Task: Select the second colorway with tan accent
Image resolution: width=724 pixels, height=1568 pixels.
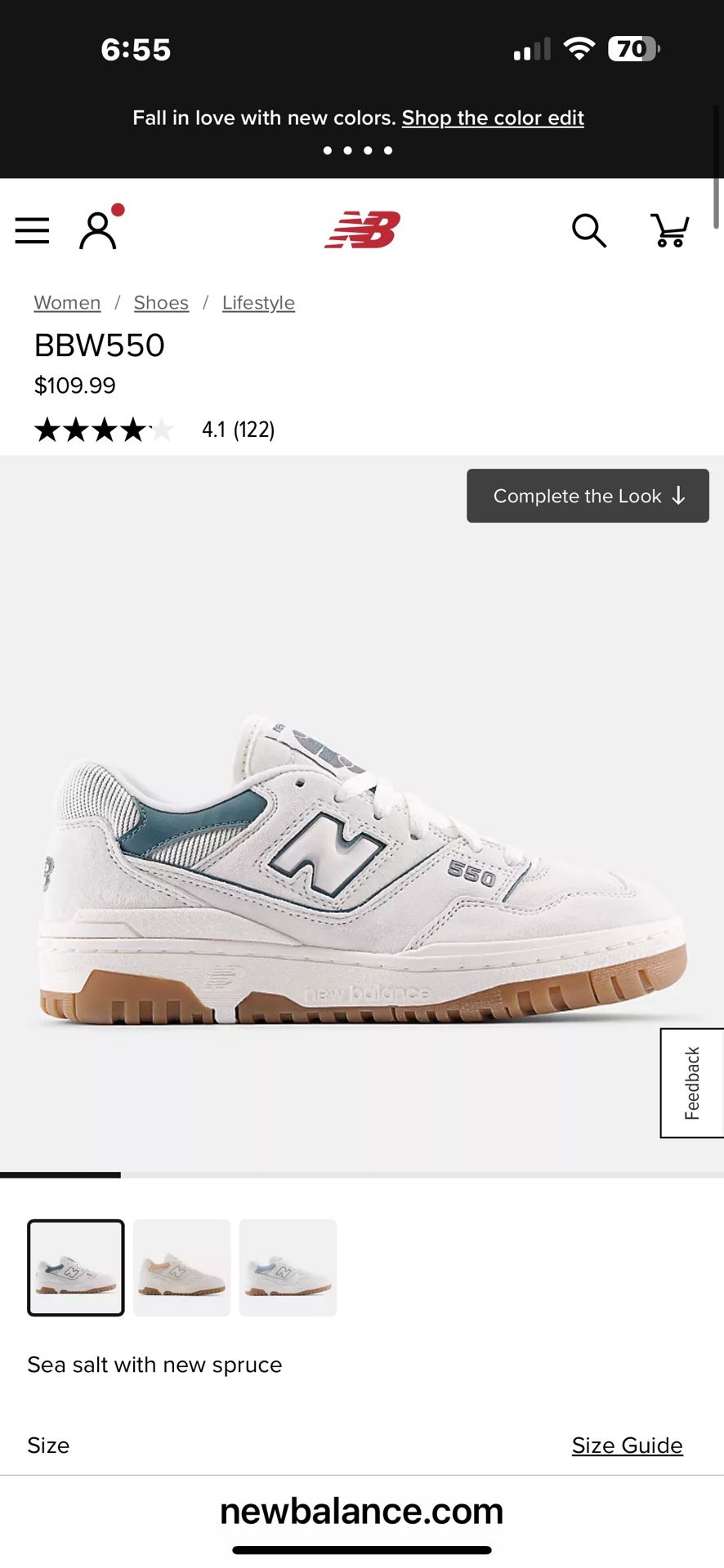Action: tap(181, 1267)
